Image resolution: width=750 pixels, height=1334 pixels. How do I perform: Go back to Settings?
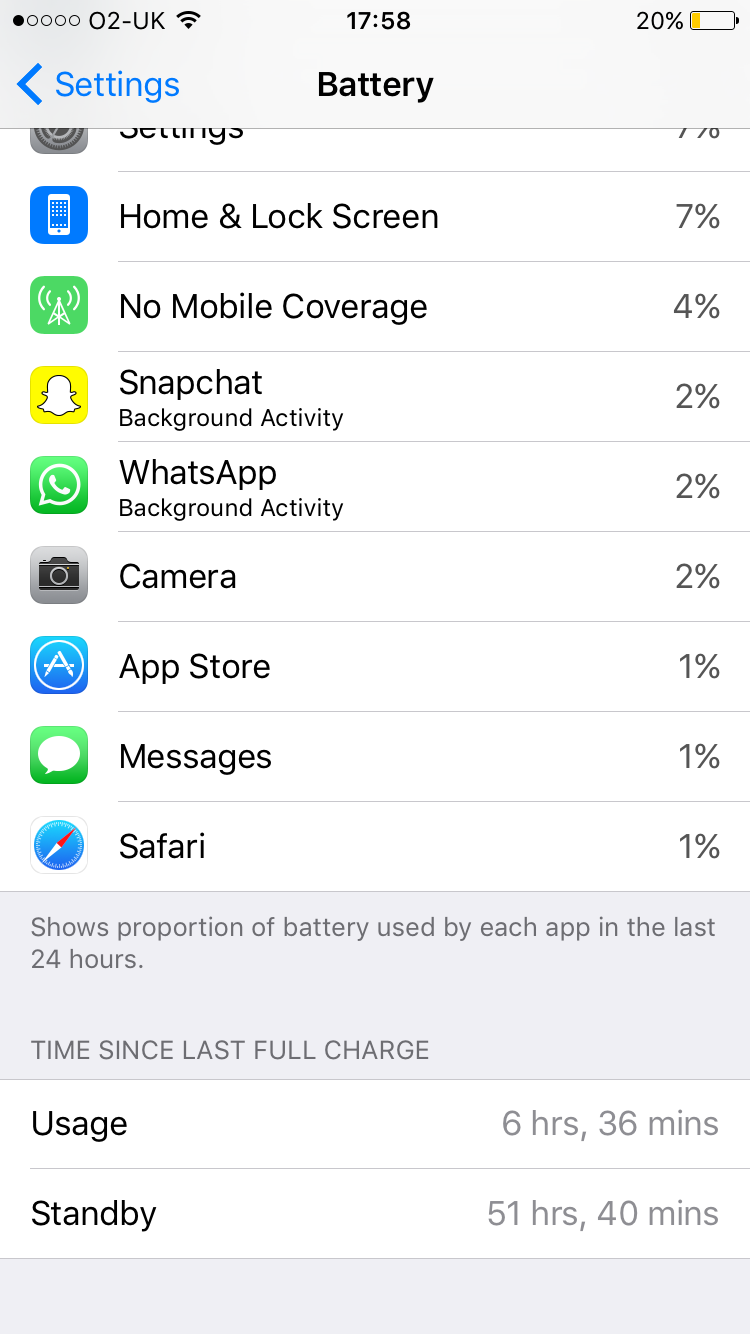(98, 85)
